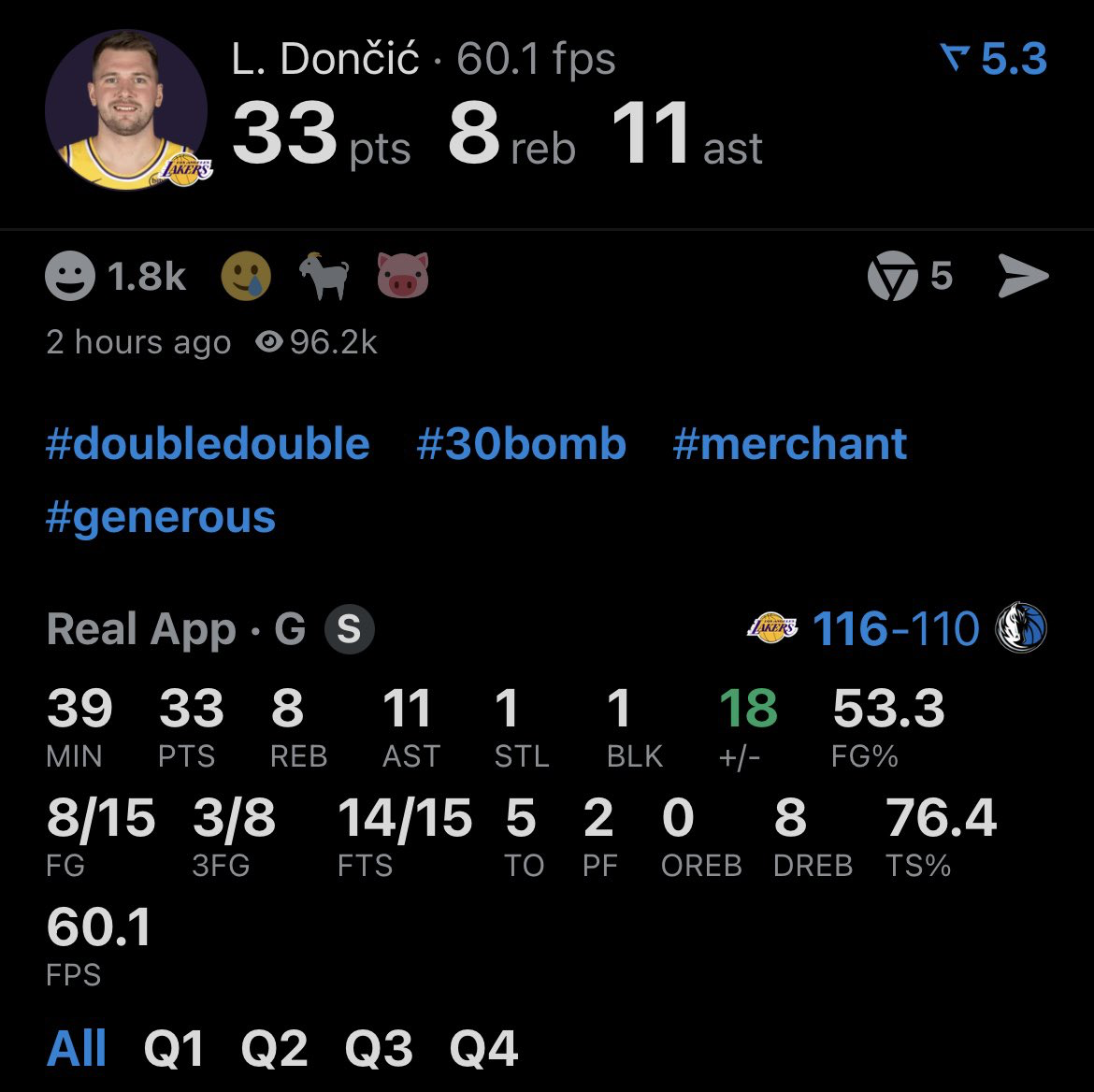React with the crying emoji
The height and width of the screenshot is (1092, 1094).
[246, 277]
